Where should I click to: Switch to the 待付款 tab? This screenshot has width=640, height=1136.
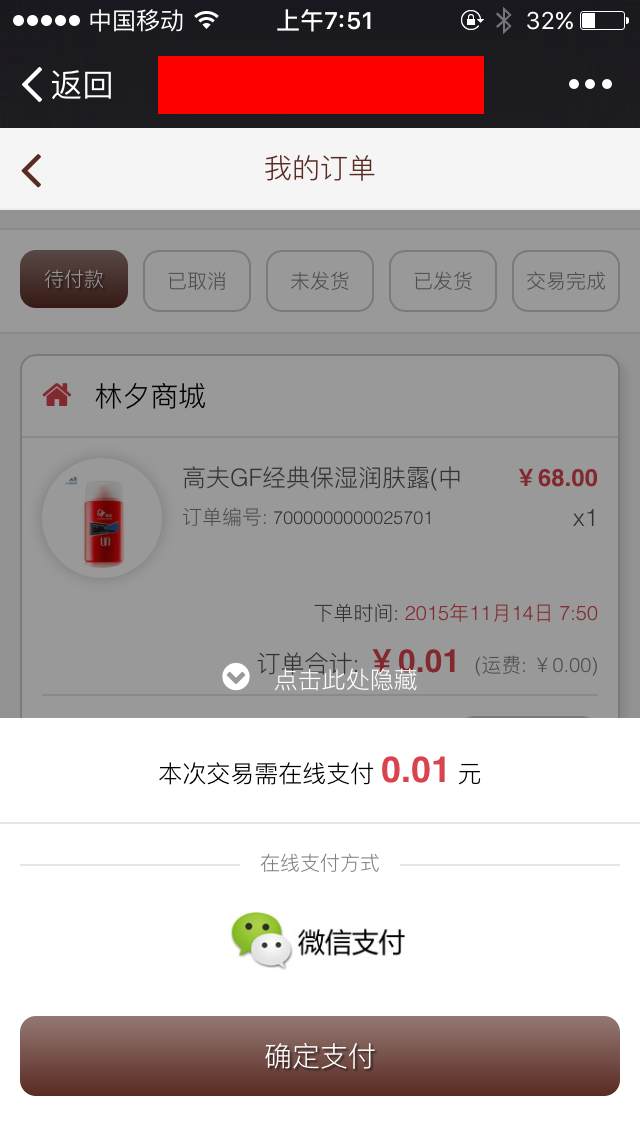[74, 279]
